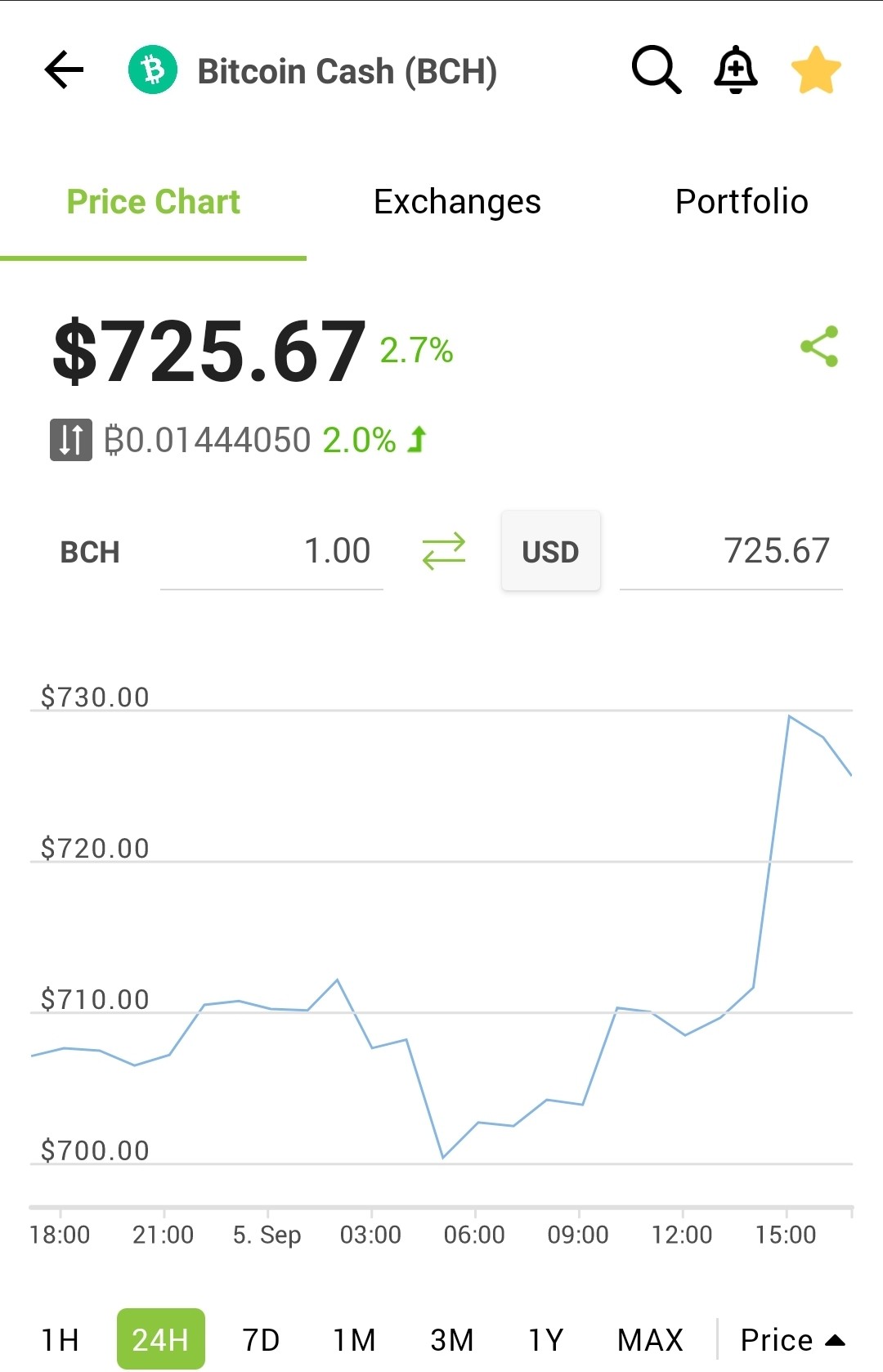The width and height of the screenshot is (883, 1372).
Task: Edit the BCH amount field
Action: coord(271,551)
